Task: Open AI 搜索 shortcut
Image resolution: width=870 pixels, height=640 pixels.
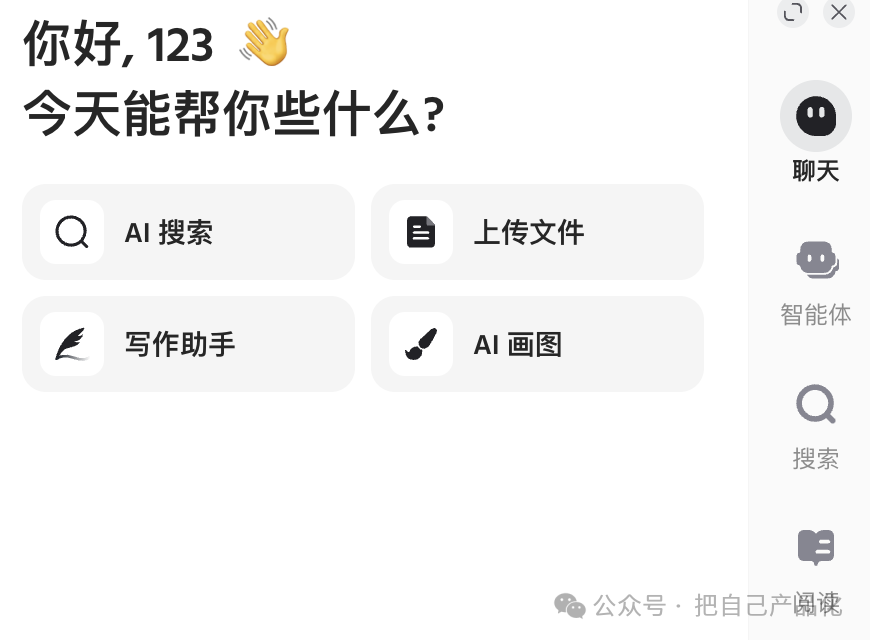Action: coord(188,232)
